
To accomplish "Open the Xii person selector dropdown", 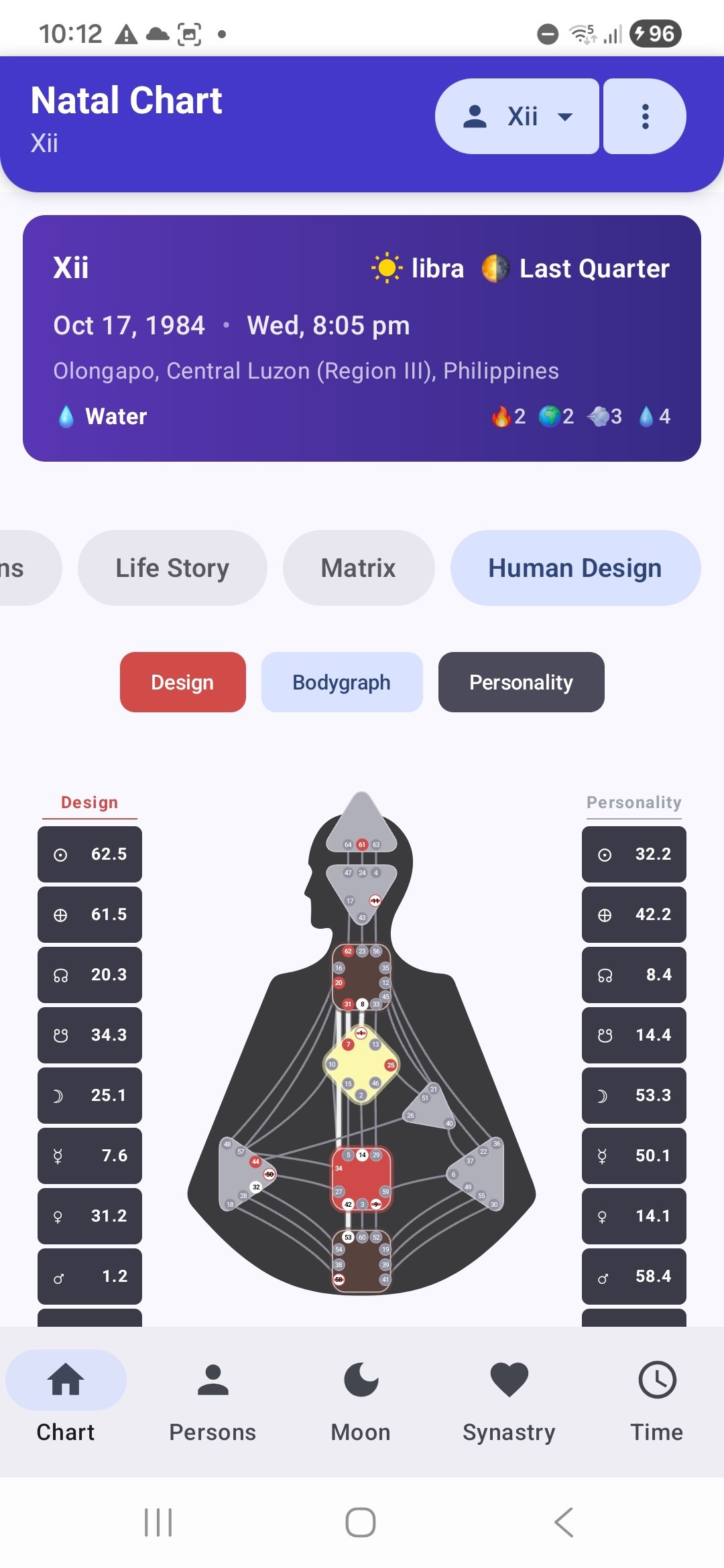I will point(517,117).
